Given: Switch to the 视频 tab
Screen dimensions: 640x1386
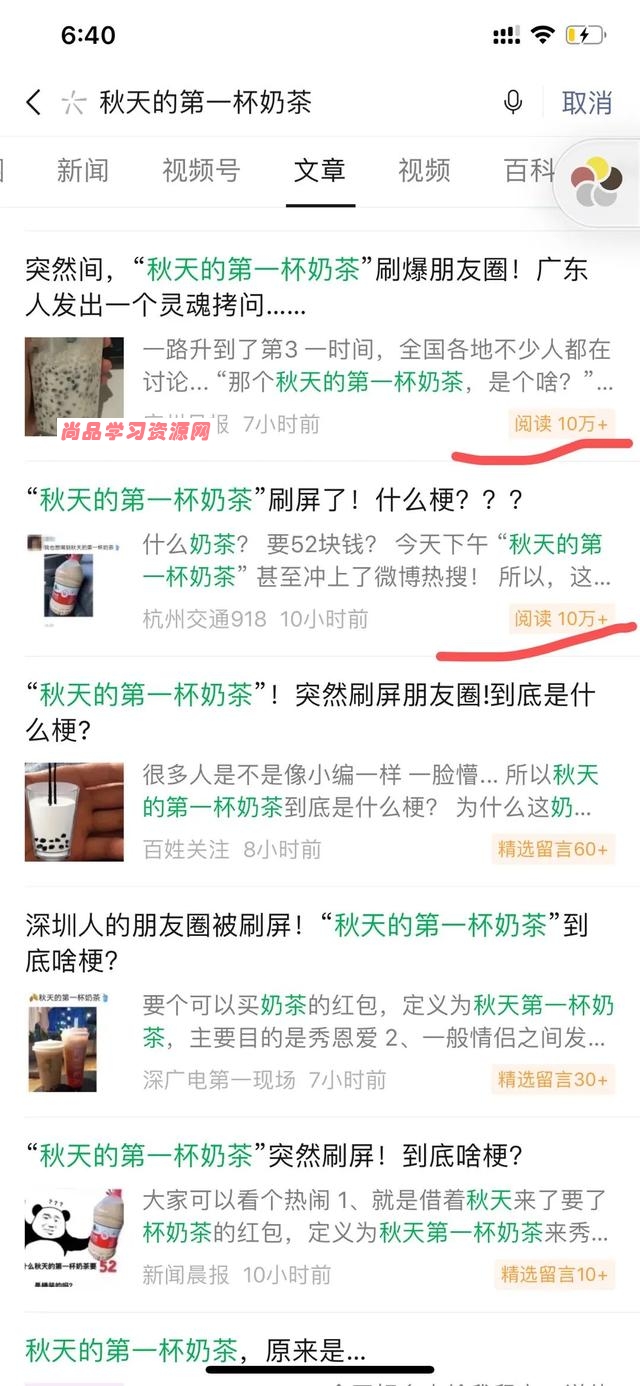Looking at the screenshot, I should tap(424, 170).
